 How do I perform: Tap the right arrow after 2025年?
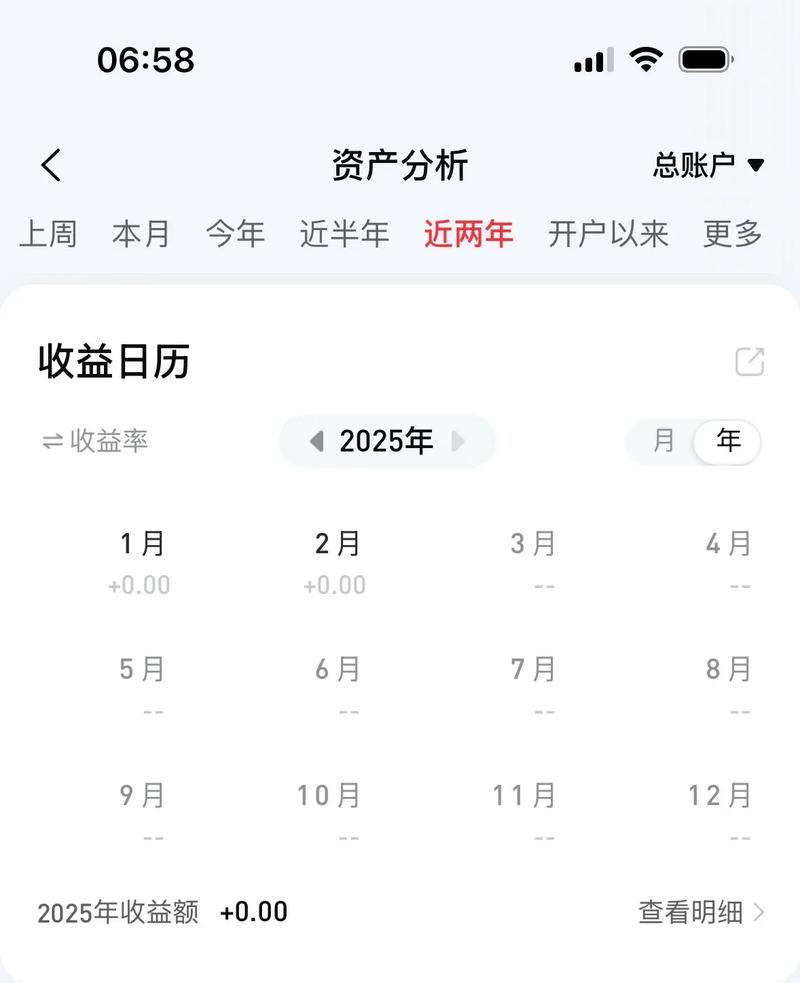[x=459, y=441]
